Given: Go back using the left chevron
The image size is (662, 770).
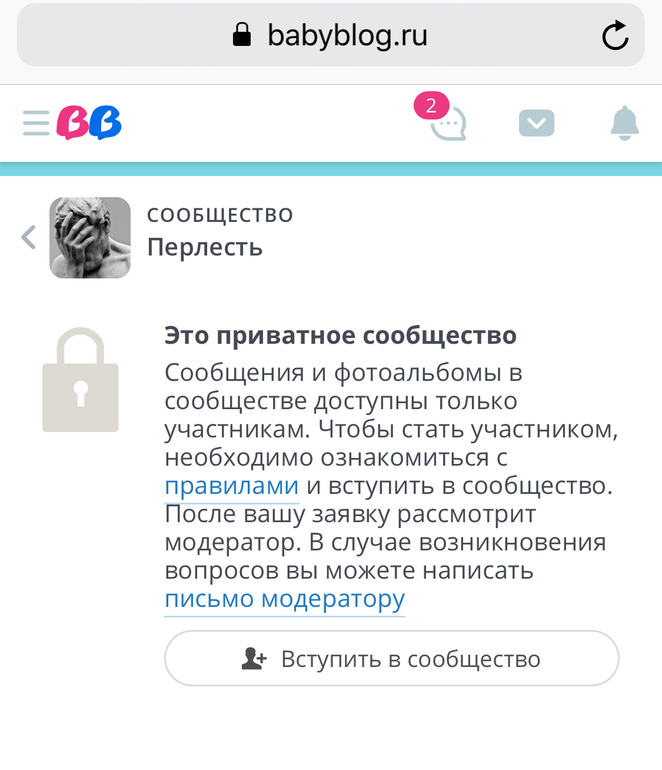Looking at the screenshot, I should click(x=28, y=237).
